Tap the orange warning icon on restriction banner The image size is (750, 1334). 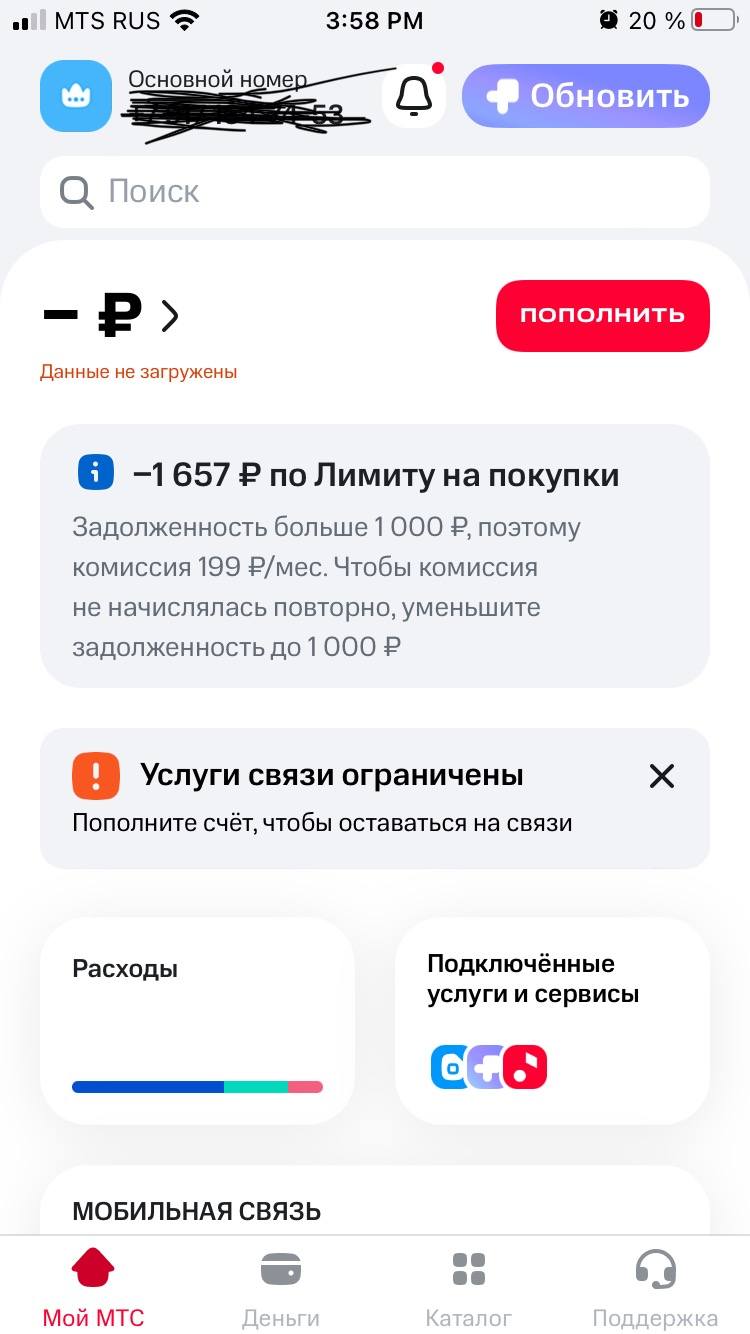click(x=95, y=775)
